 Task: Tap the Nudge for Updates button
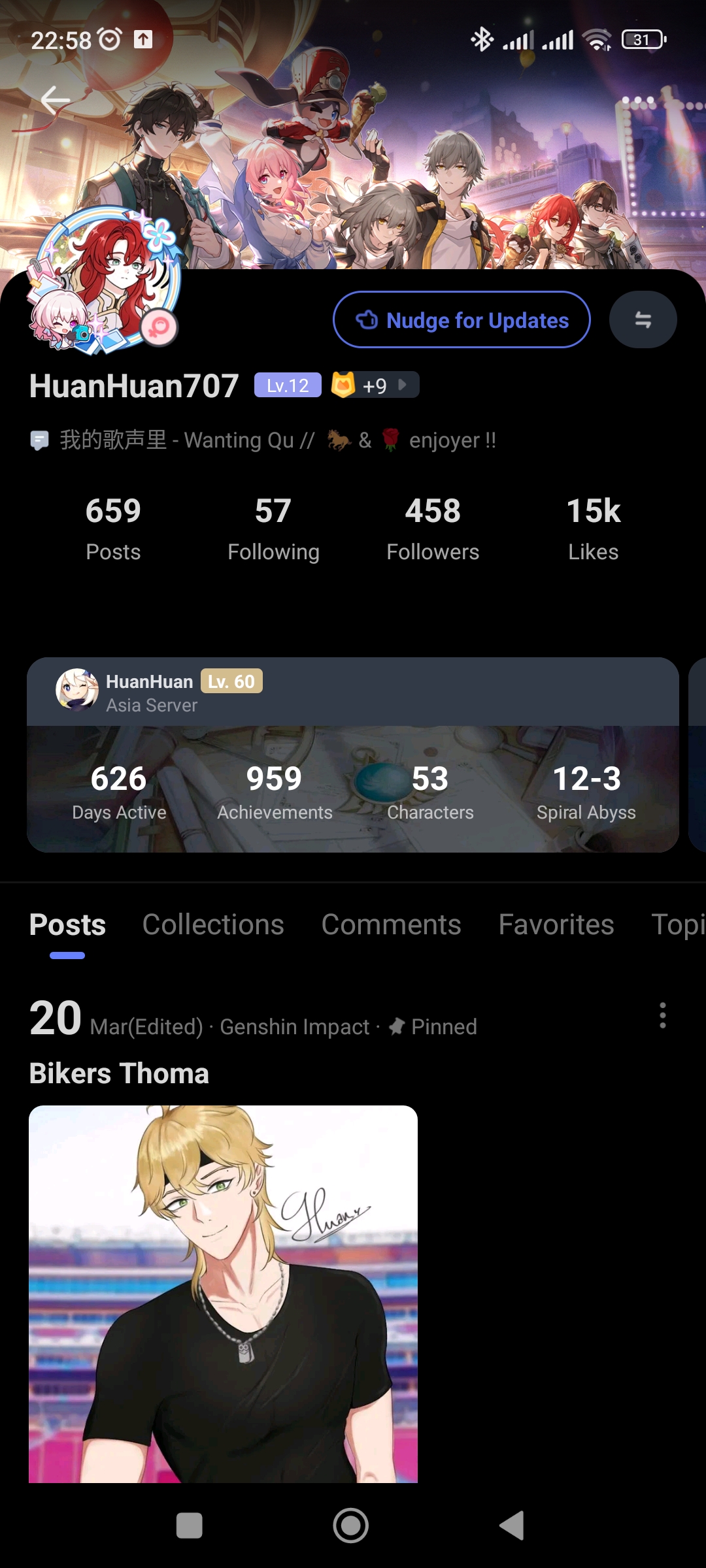coord(462,320)
